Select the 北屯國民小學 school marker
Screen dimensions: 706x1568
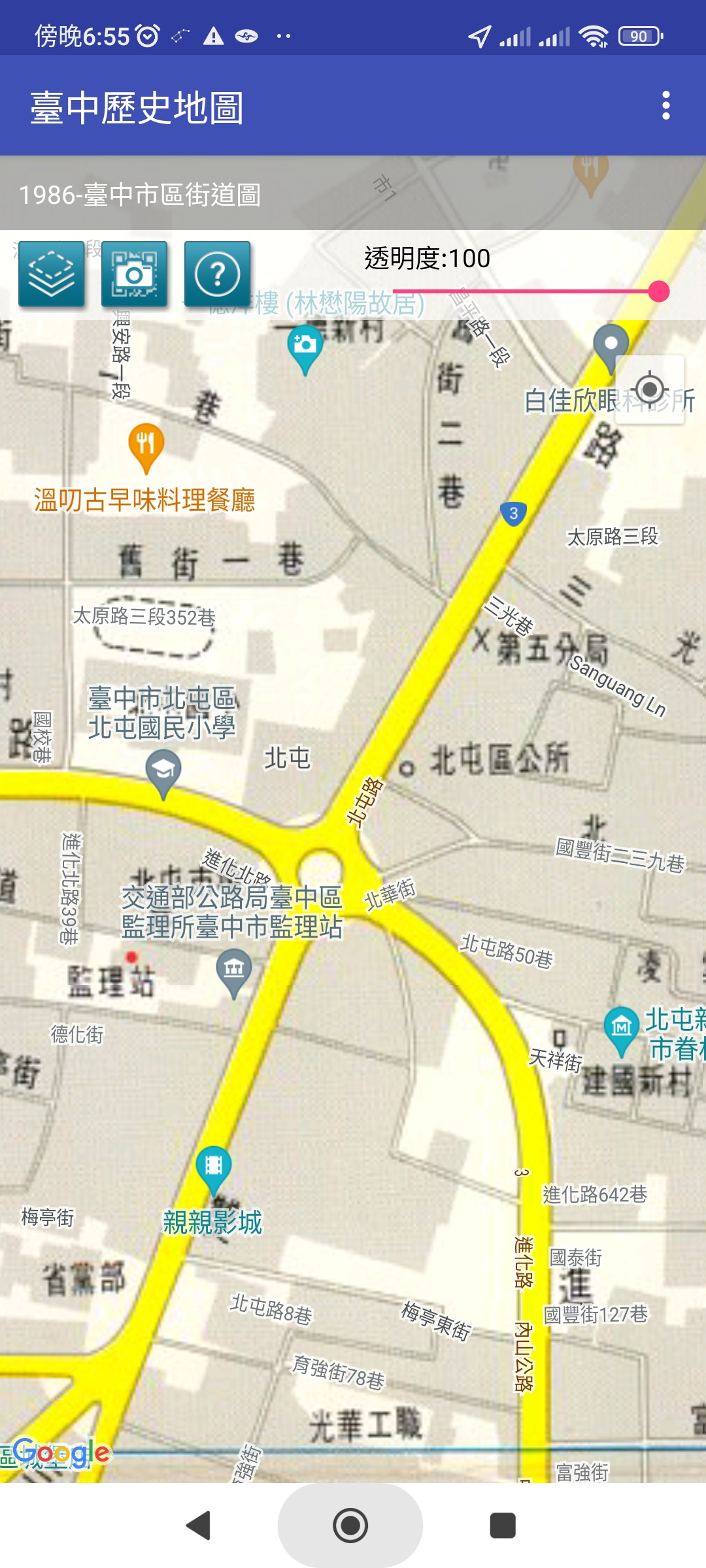[x=163, y=771]
